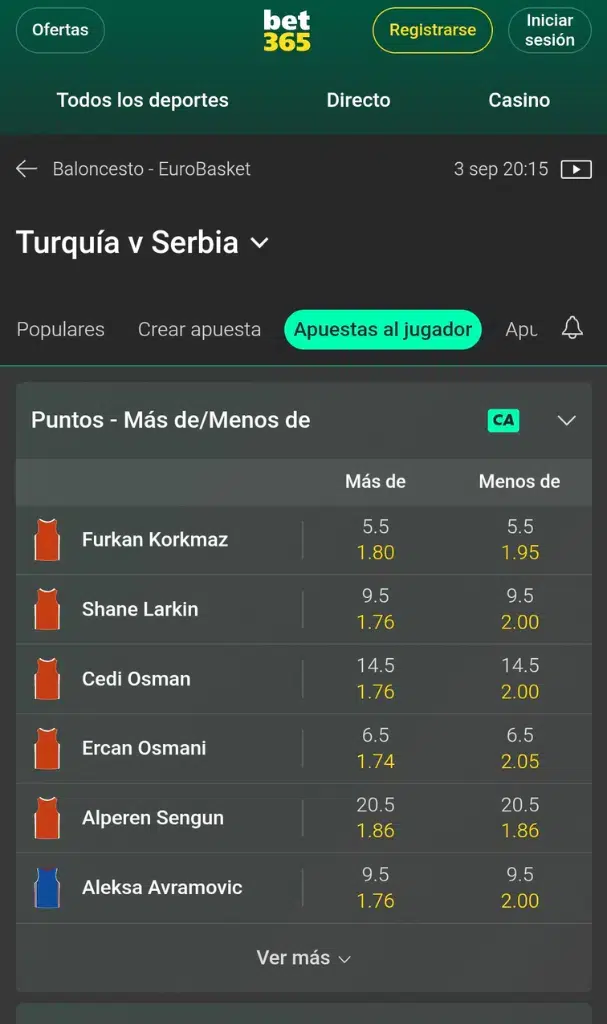Switch to the Directo section
Viewport: 607px width, 1024px height.
click(x=358, y=100)
